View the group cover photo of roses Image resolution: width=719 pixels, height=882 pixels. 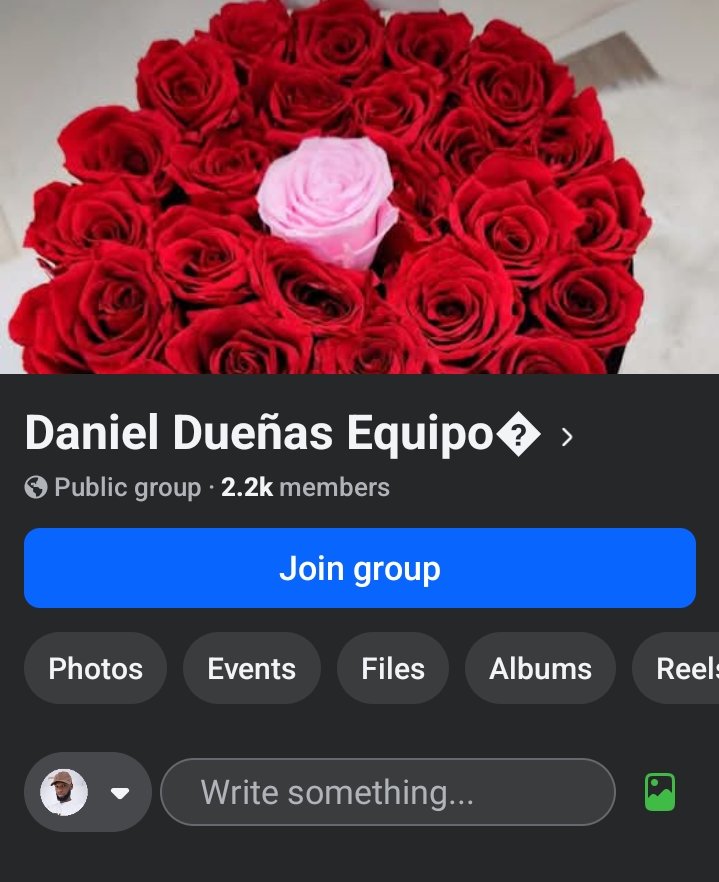click(360, 186)
